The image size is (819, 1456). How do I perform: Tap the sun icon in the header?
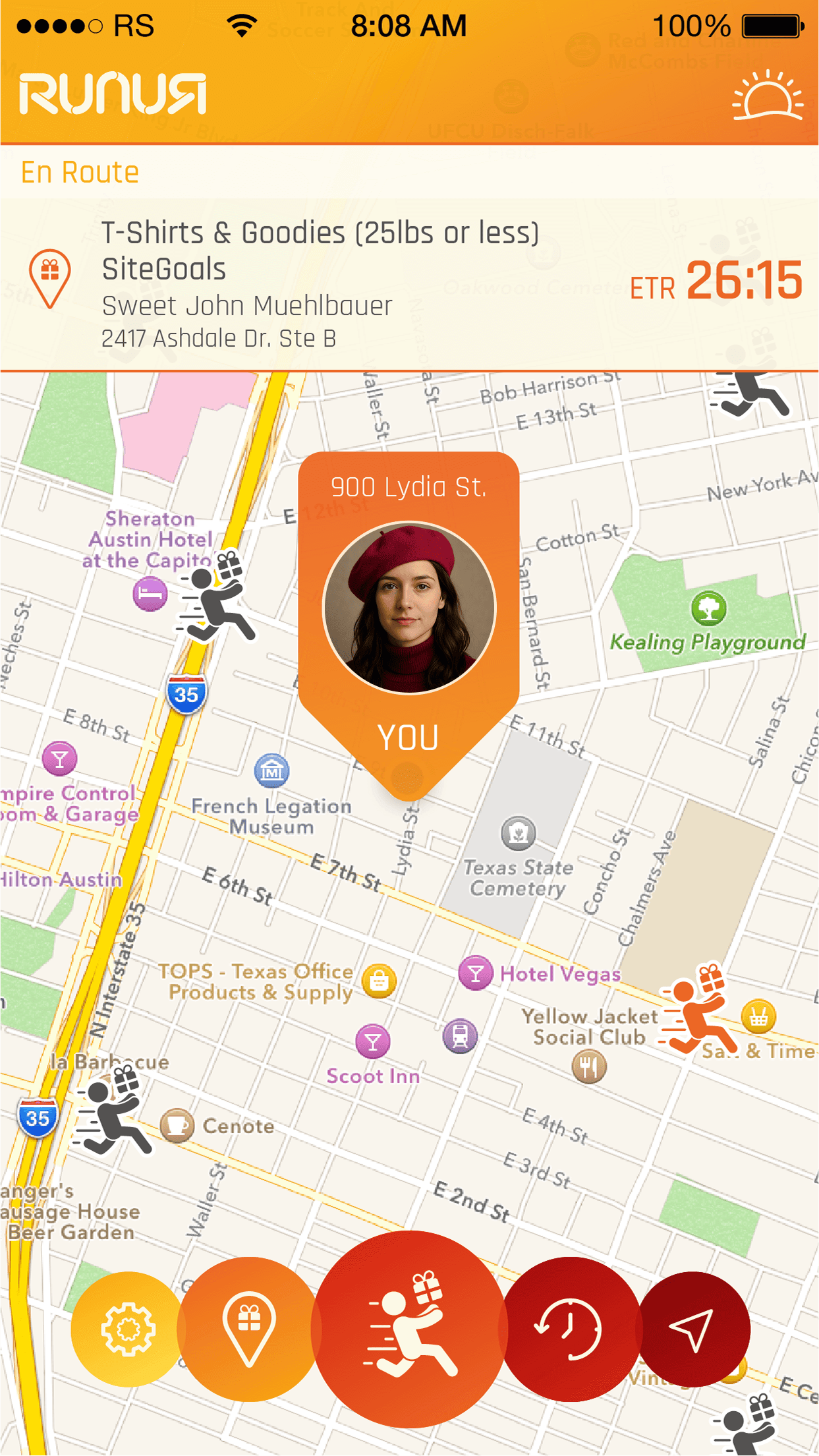(x=768, y=96)
